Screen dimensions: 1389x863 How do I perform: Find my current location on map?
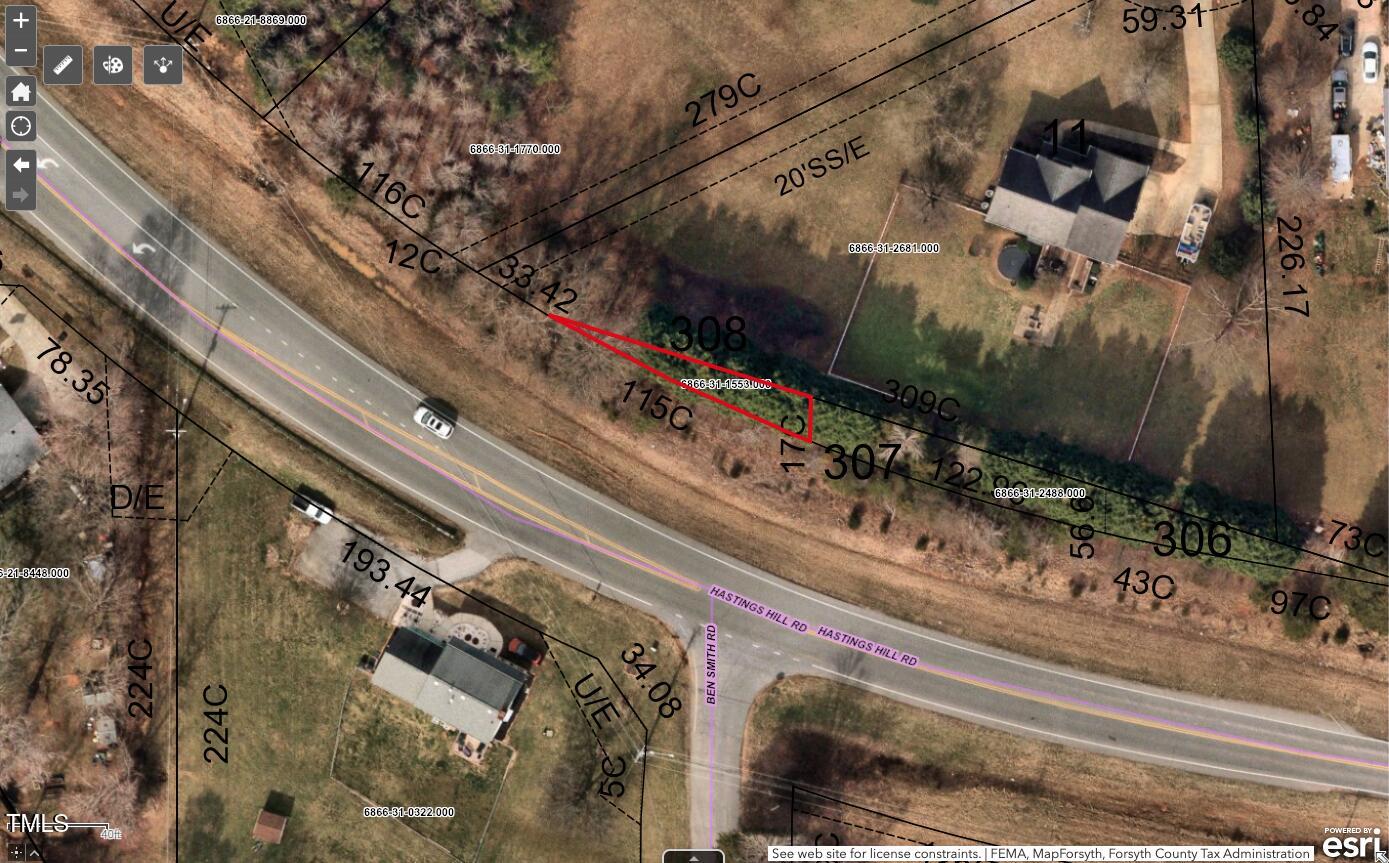point(21,126)
